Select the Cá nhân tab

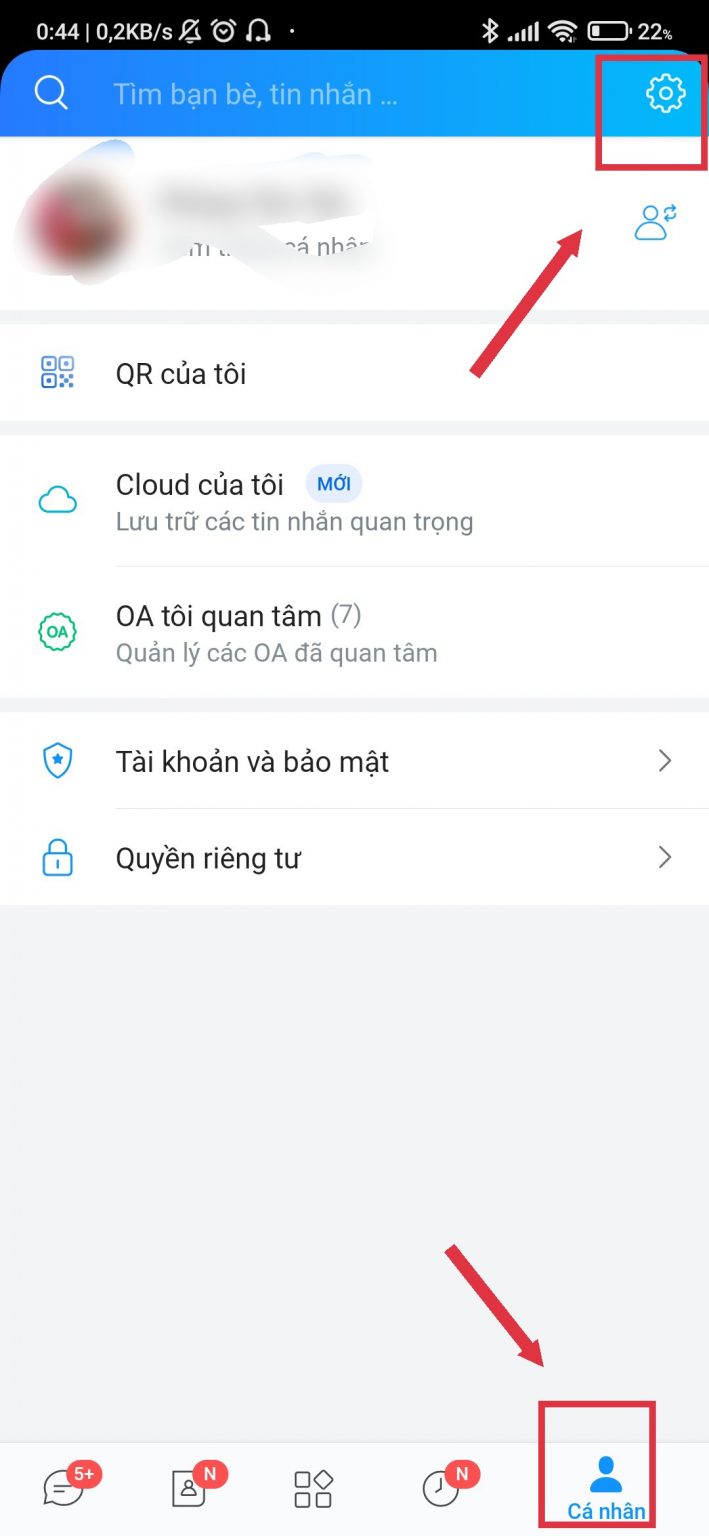[x=606, y=1488]
